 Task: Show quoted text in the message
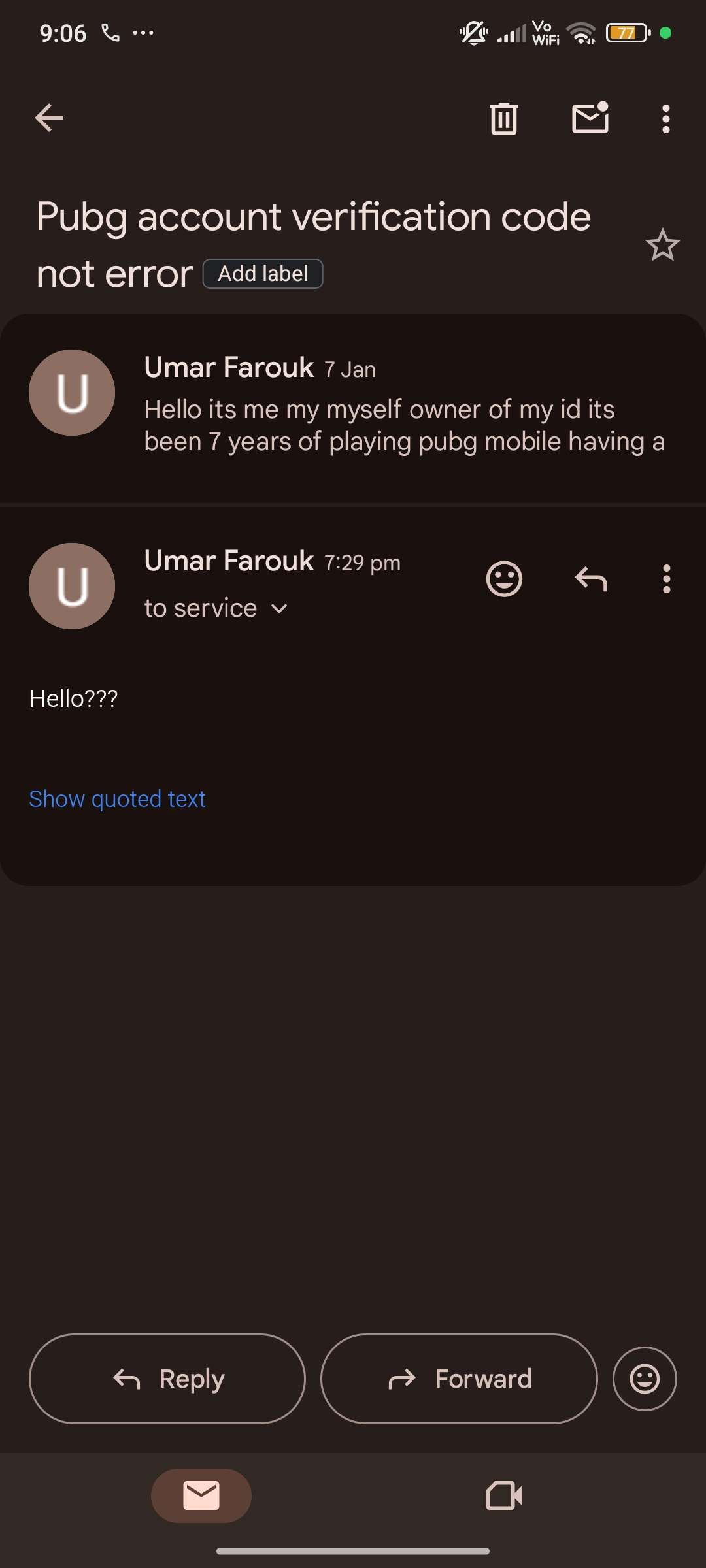[x=118, y=798]
